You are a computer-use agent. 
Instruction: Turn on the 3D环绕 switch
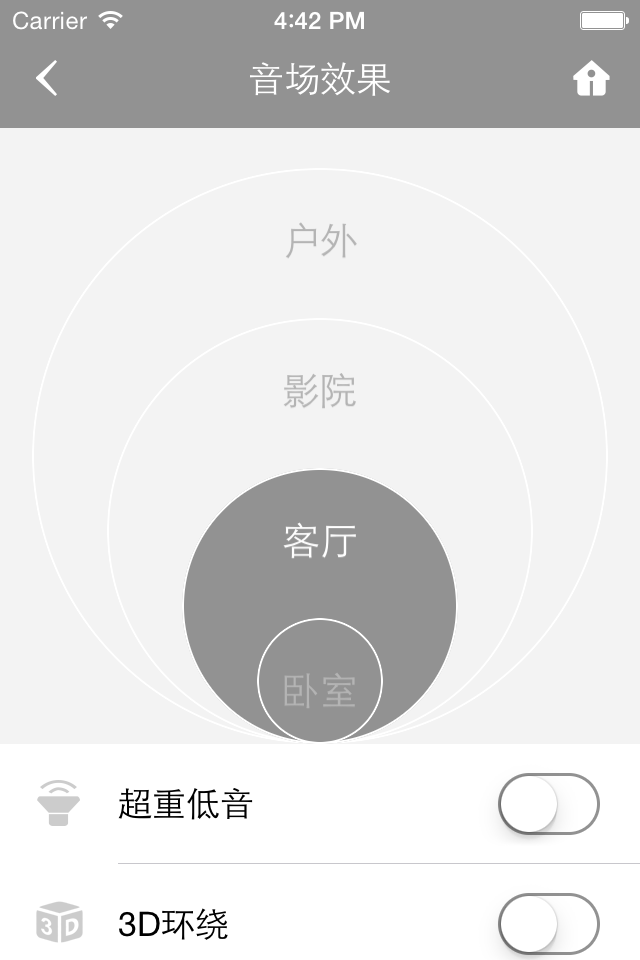click(x=548, y=923)
